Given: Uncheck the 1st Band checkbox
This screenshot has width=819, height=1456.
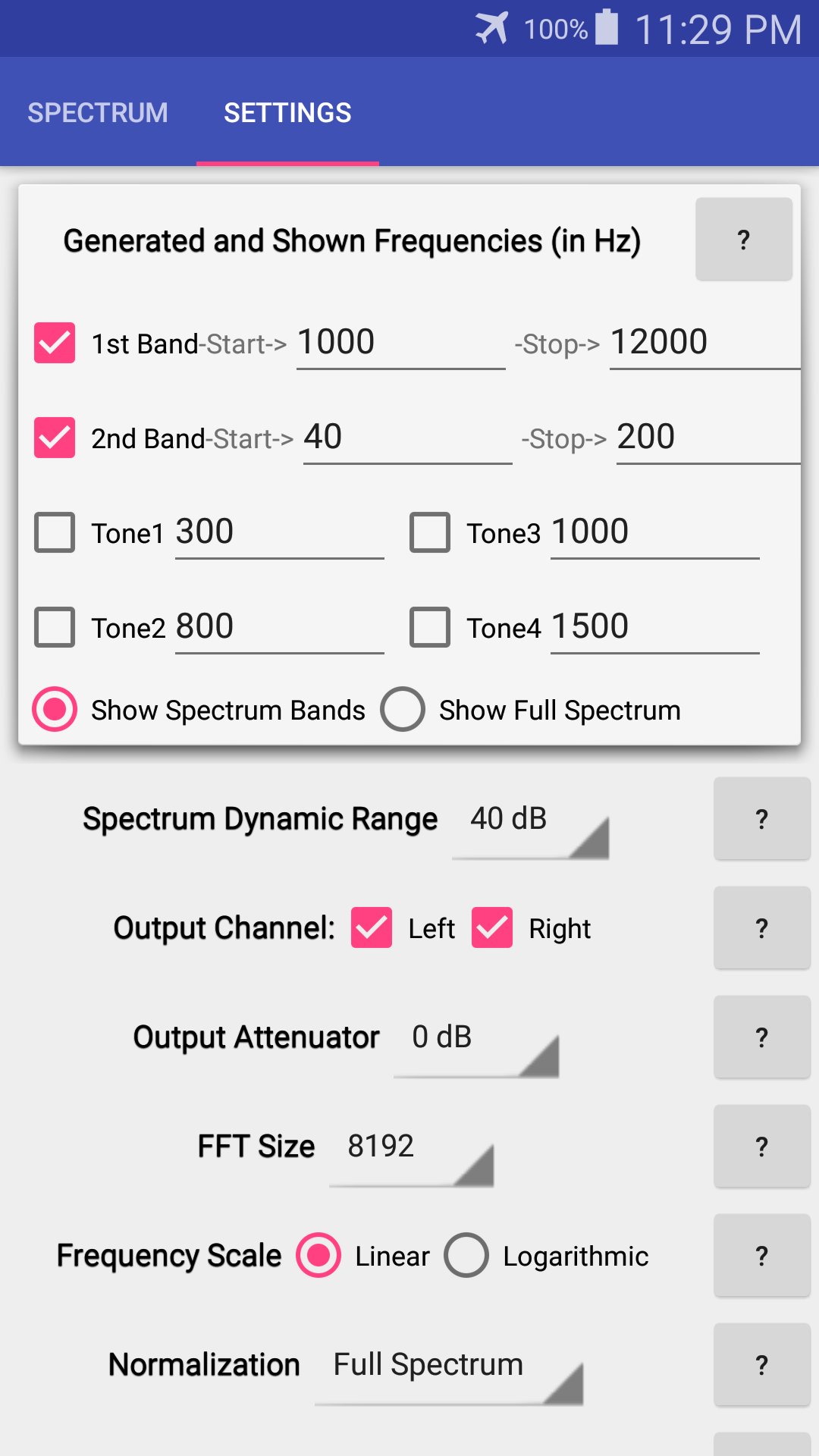Looking at the screenshot, I should tap(55, 343).
